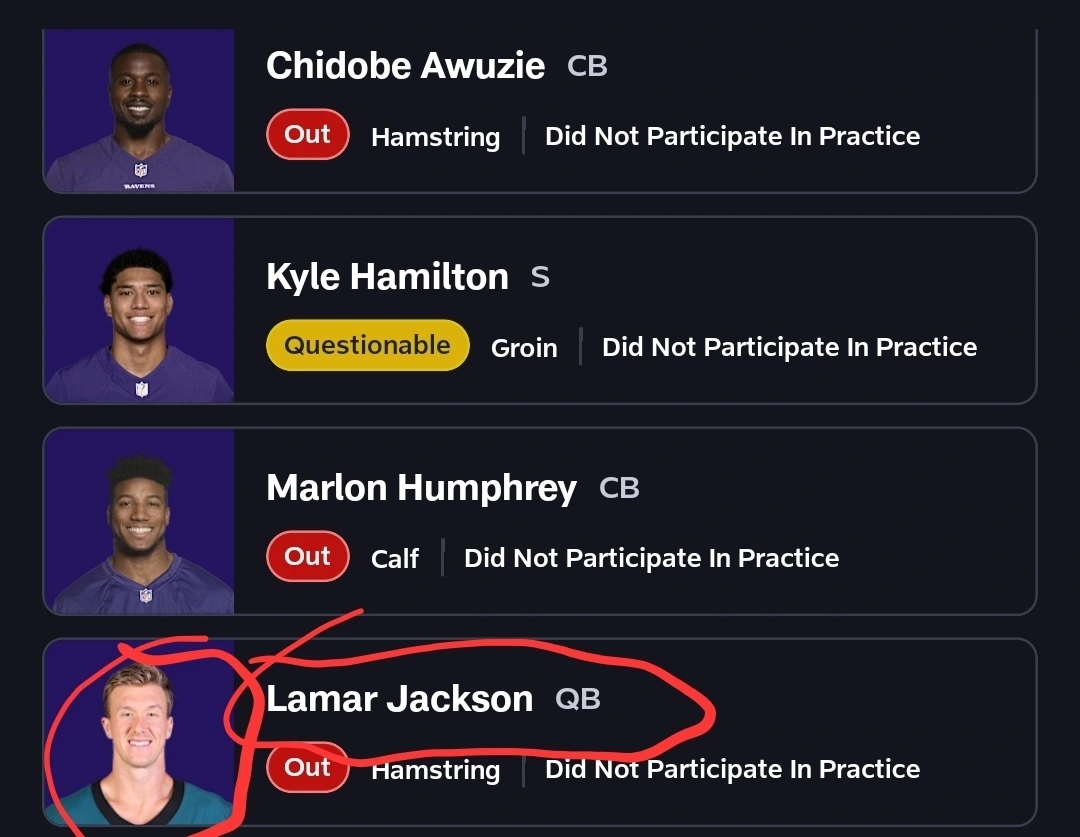This screenshot has height=837, width=1080.
Task: Select the Lamar Jackson QB card
Action: click(540, 732)
